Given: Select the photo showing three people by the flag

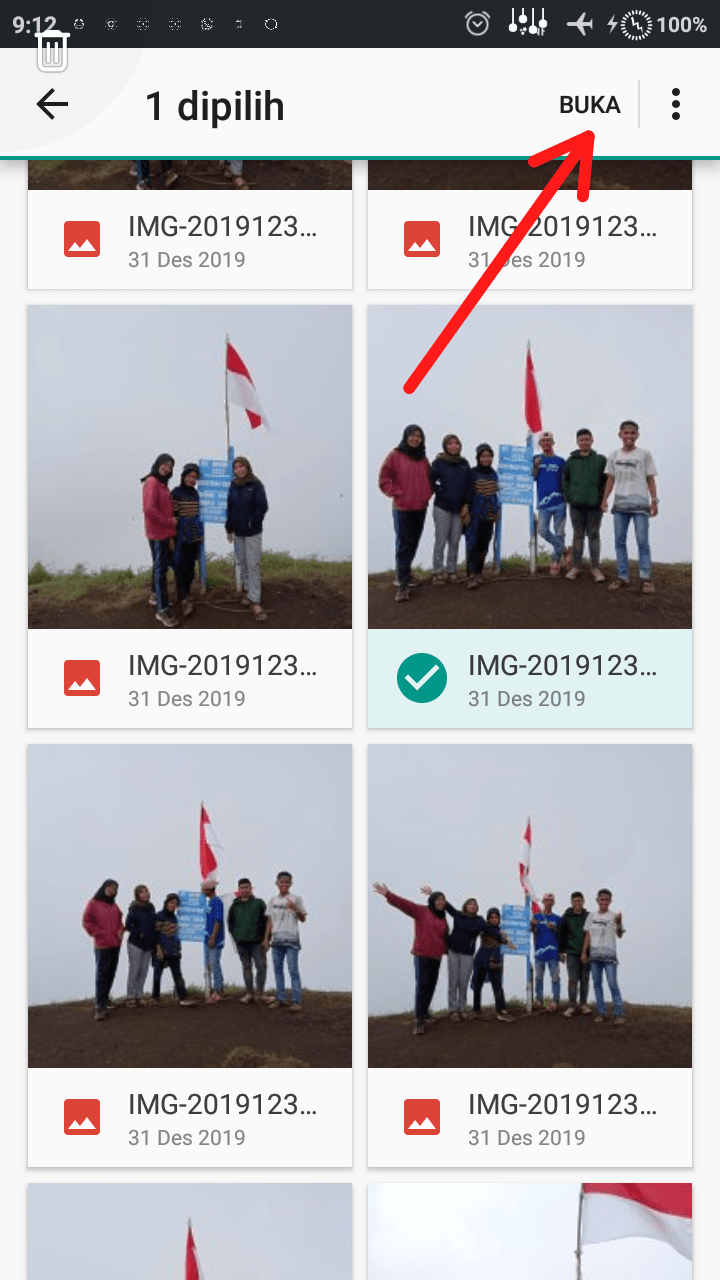Looking at the screenshot, I should tap(190, 467).
